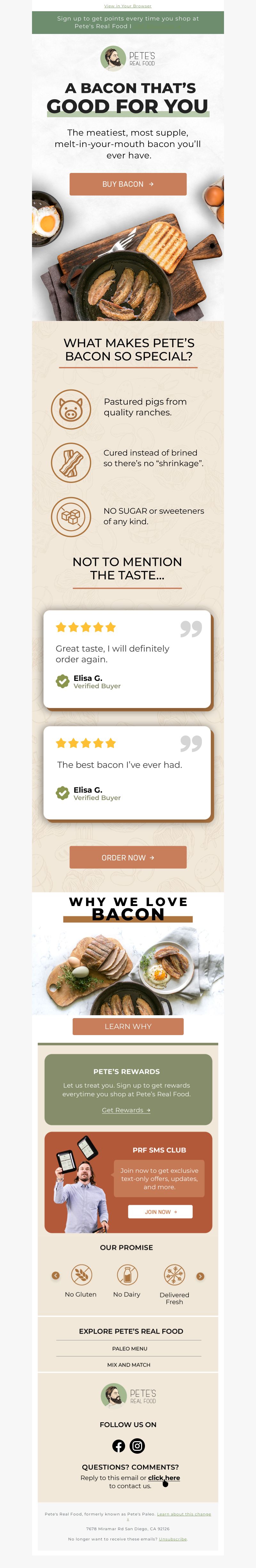The width and height of the screenshot is (256, 1568).
Task: Tap the ORDER NOW button
Action: point(128,857)
